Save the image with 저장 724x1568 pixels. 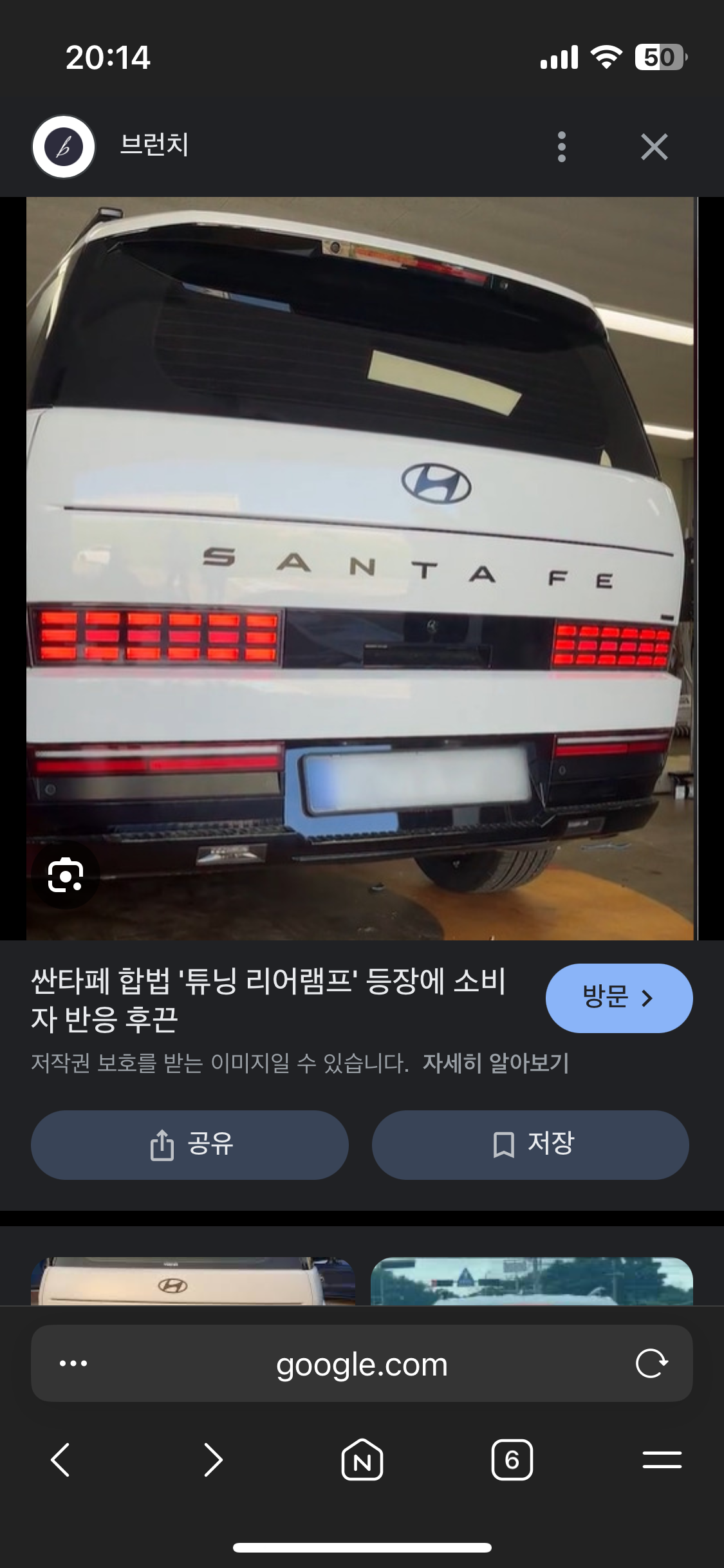[530, 1144]
